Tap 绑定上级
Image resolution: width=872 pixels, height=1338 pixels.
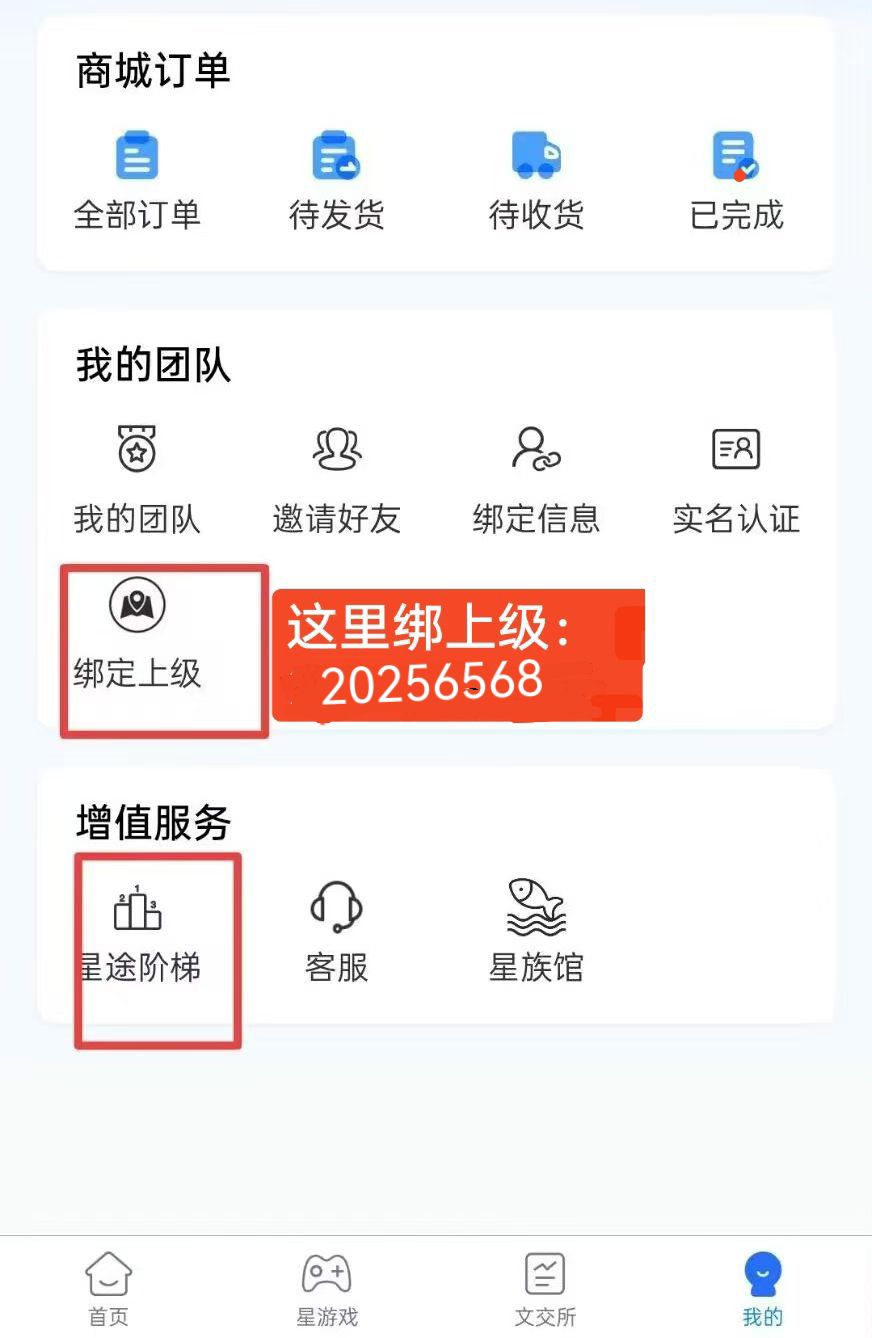point(137,635)
